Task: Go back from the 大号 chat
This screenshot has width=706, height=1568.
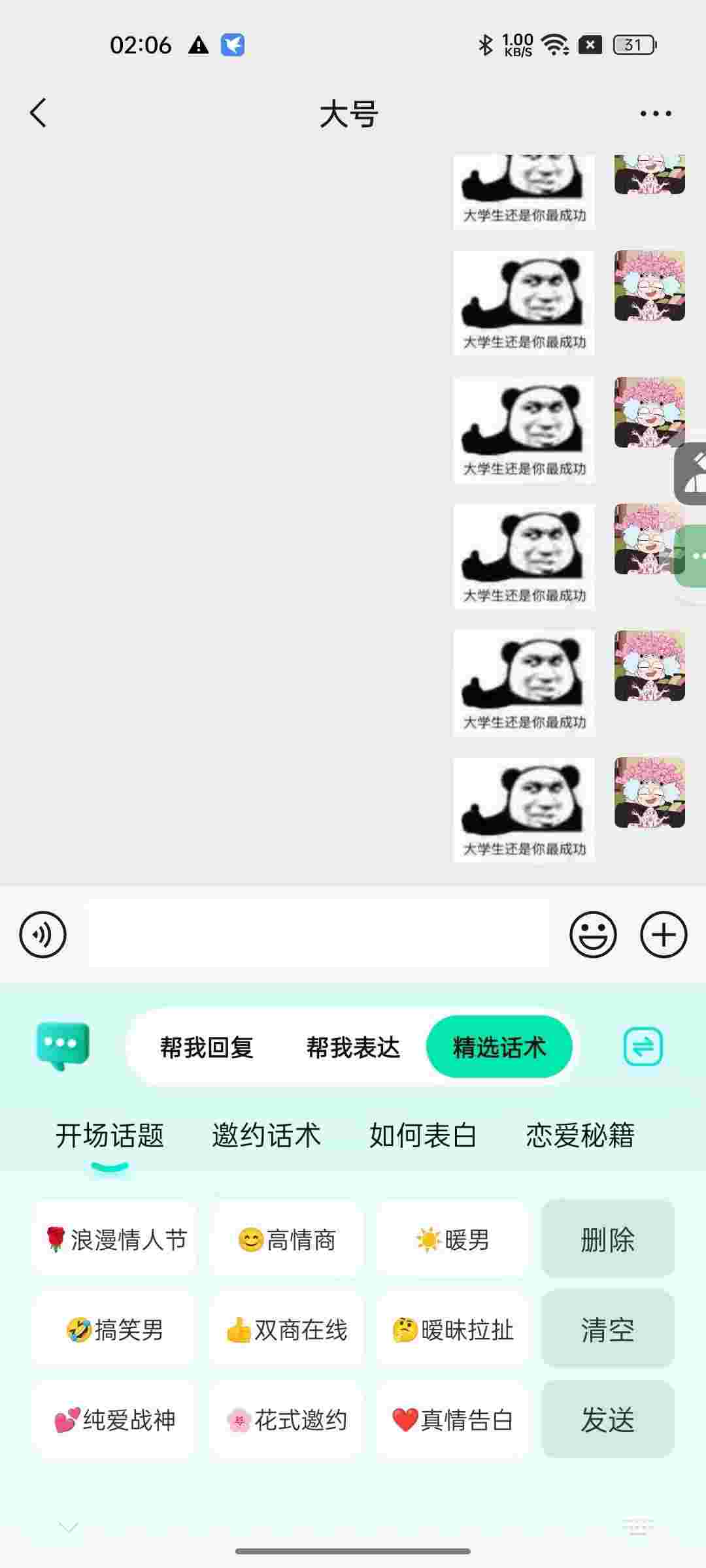Action: point(39,113)
